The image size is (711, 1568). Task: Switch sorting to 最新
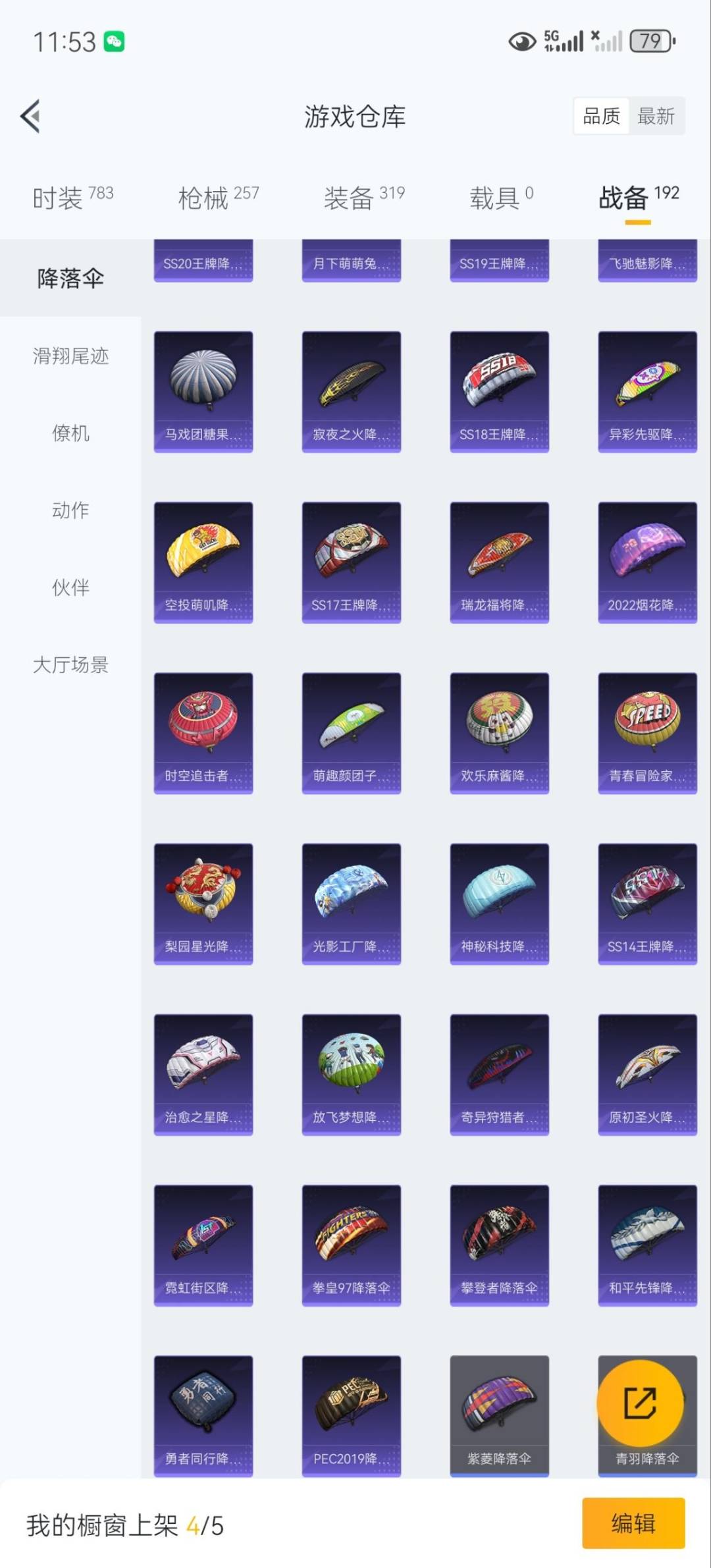[x=656, y=116]
